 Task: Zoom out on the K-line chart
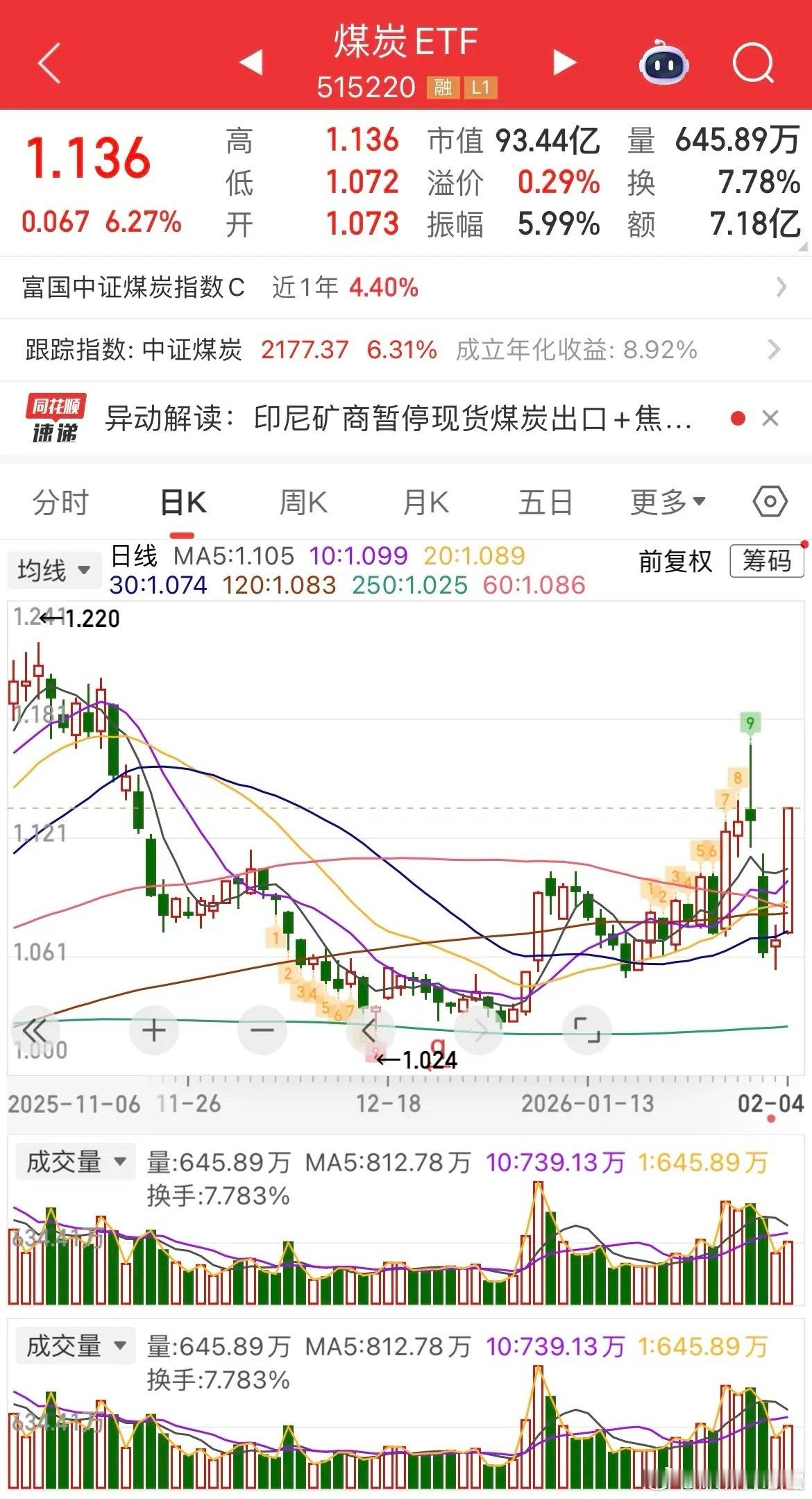pyautogui.click(x=262, y=1030)
